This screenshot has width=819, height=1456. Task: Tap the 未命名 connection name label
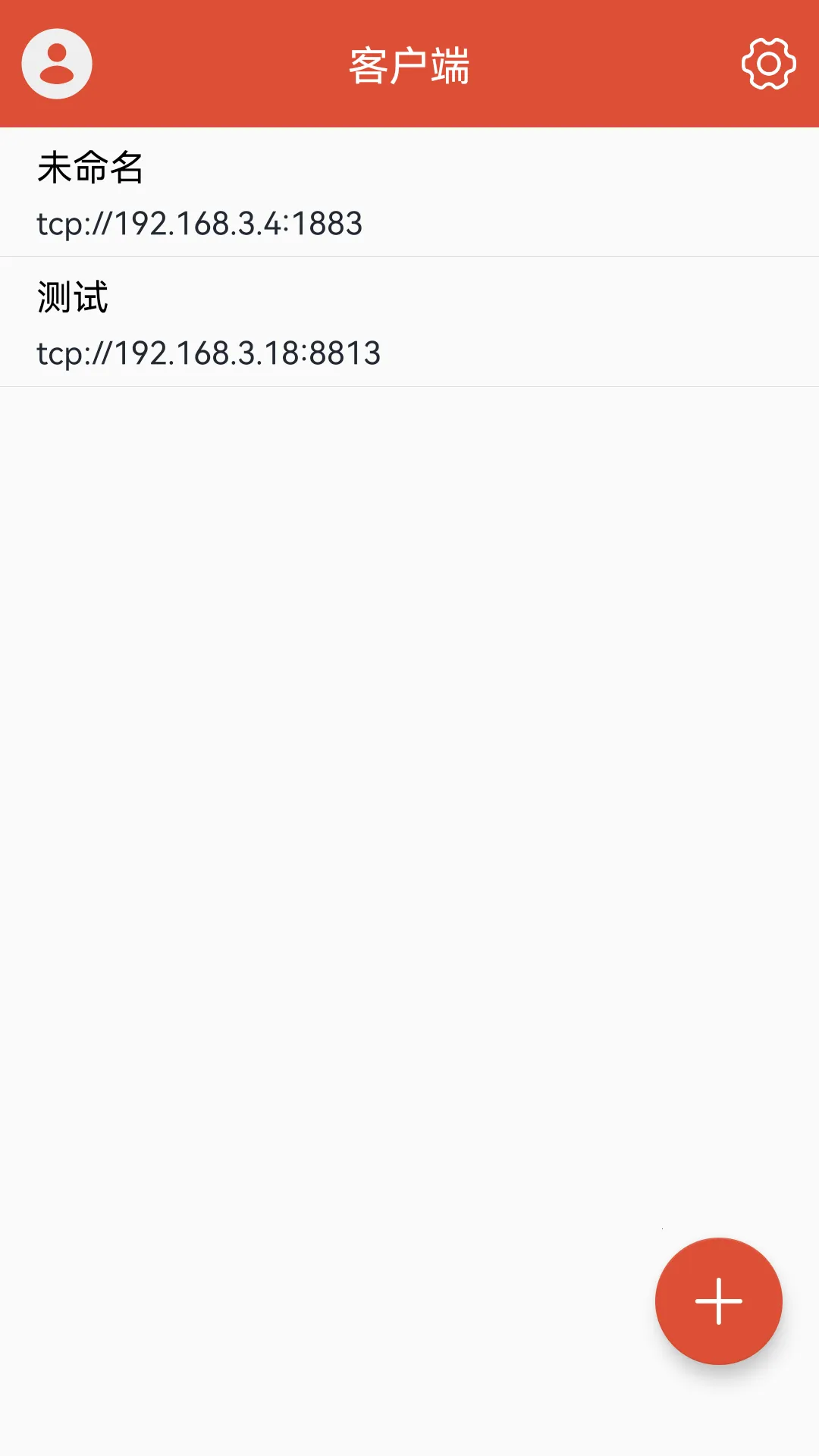[91, 168]
